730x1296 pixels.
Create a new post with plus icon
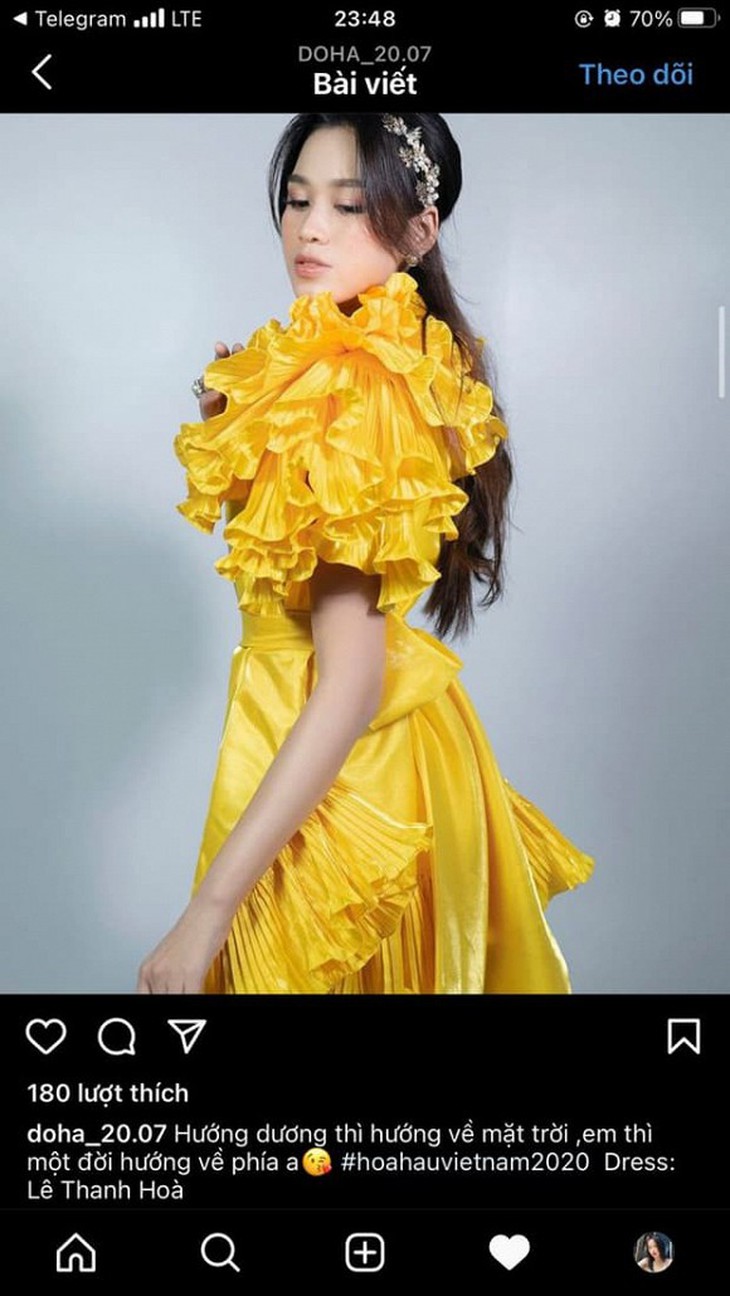pos(366,1252)
